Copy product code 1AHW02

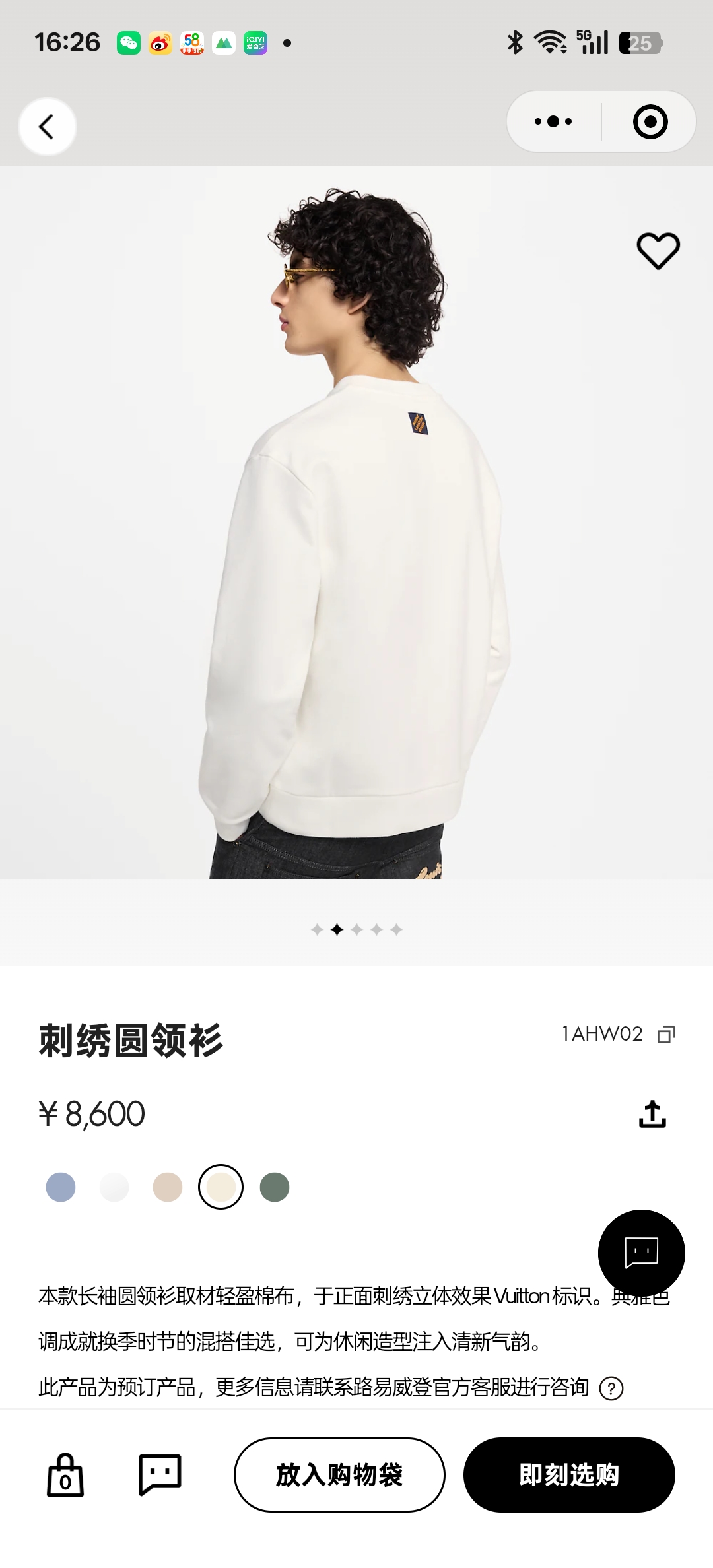(666, 1034)
